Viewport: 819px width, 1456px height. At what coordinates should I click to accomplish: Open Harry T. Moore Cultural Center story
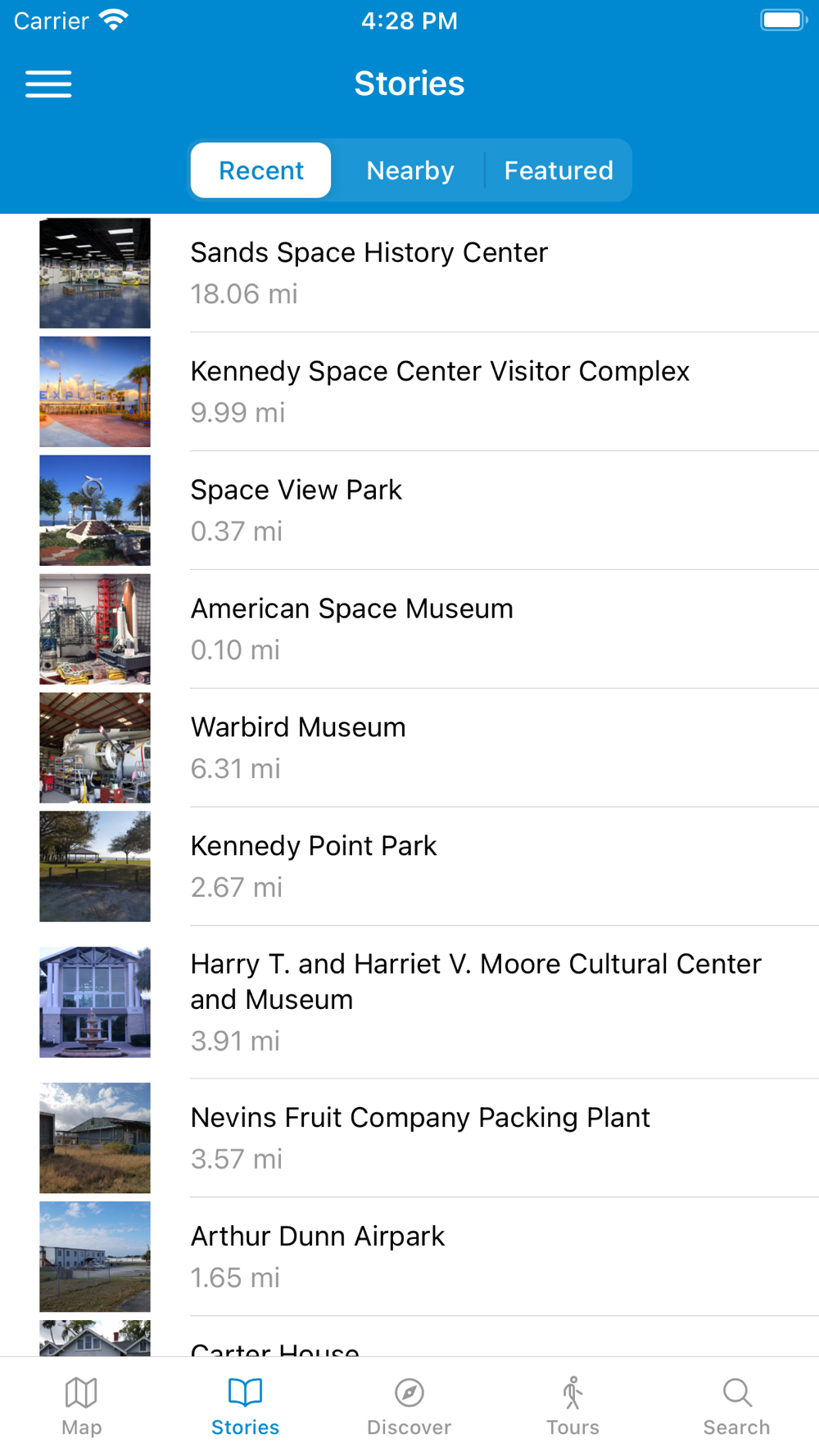(409, 1002)
